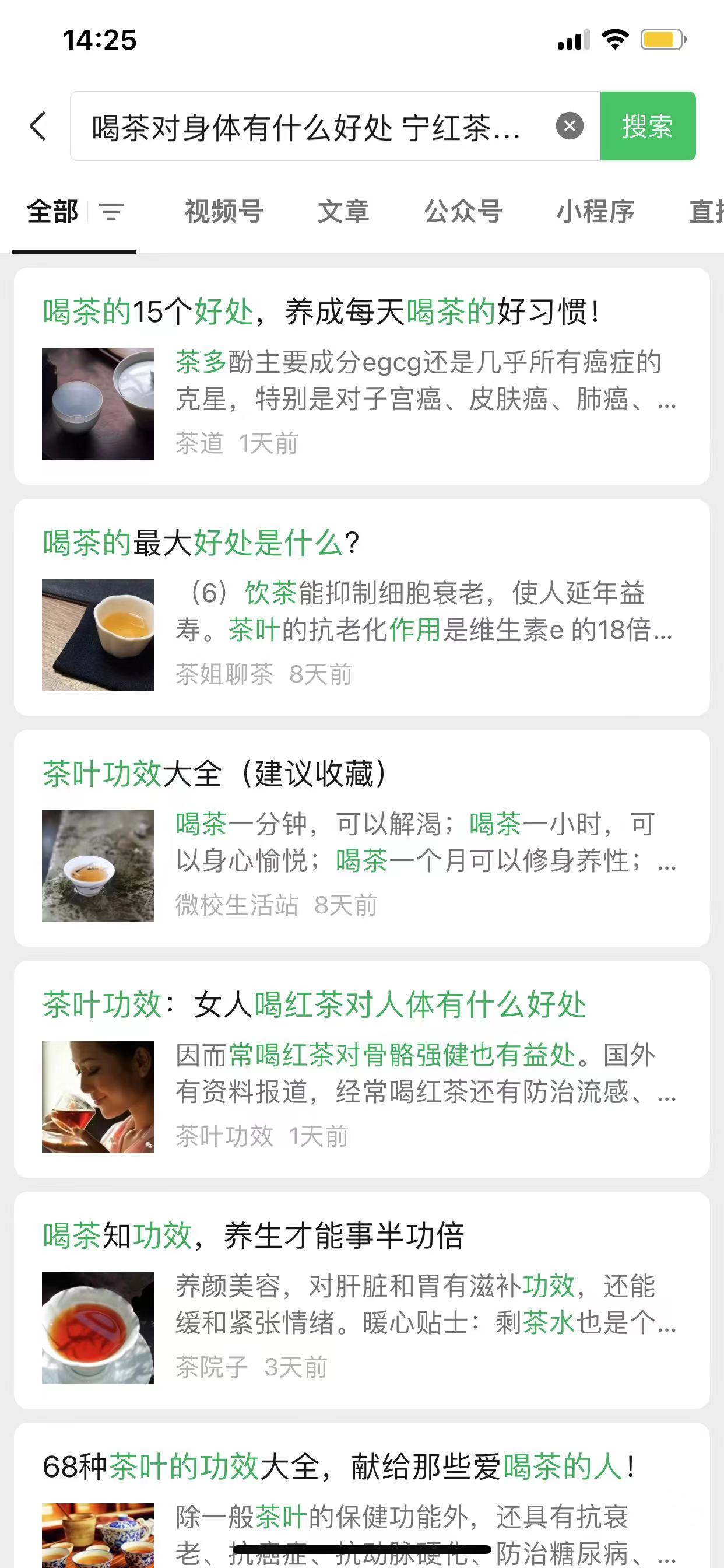Open the 68种茶叶的功效大全 result
This screenshot has width=724, height=1568.
(338, 1466)
